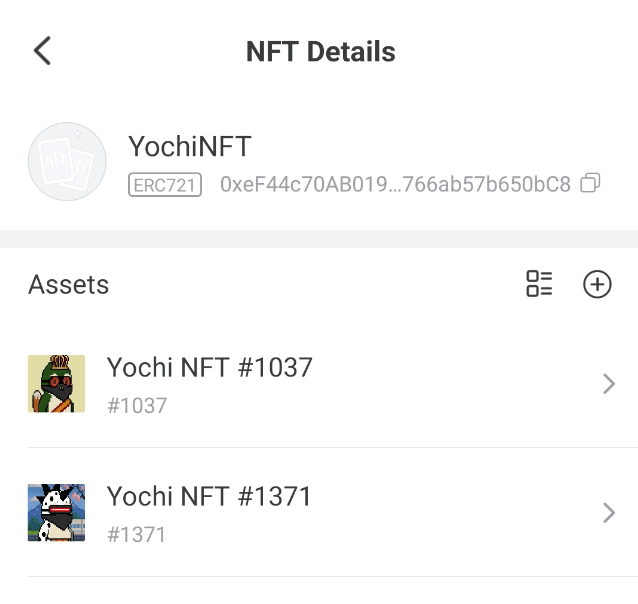Screen dimensions: 638x604
Task: Add a new NFT asset
Action: pos(597,284)
